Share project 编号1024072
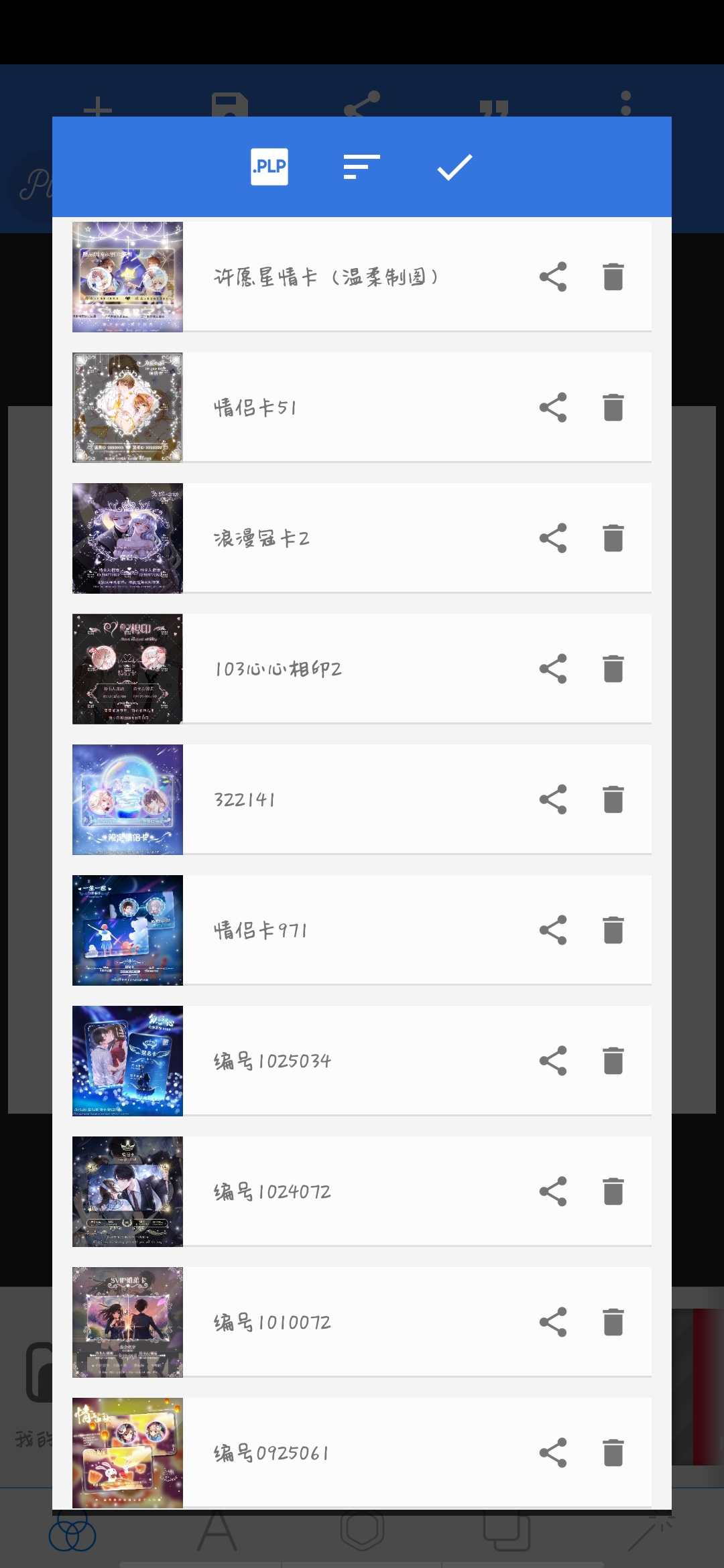Viewport: 724px width, 1568px height. click(x=553, y=1191)
